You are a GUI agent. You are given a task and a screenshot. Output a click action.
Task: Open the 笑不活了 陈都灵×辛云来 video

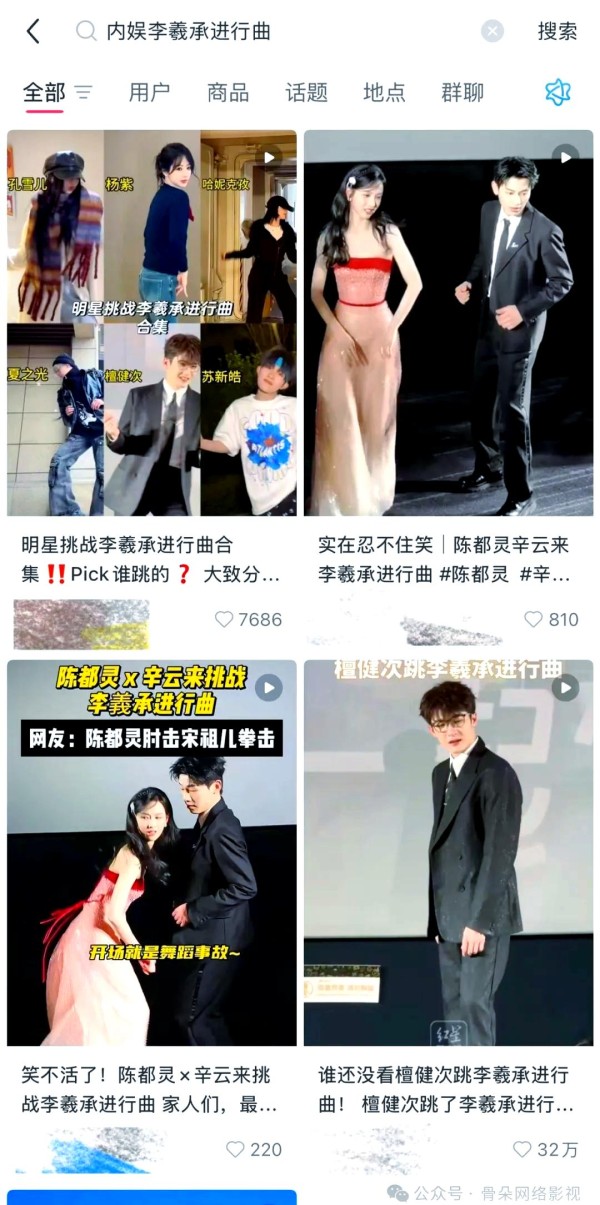click(x=152, y=852)
